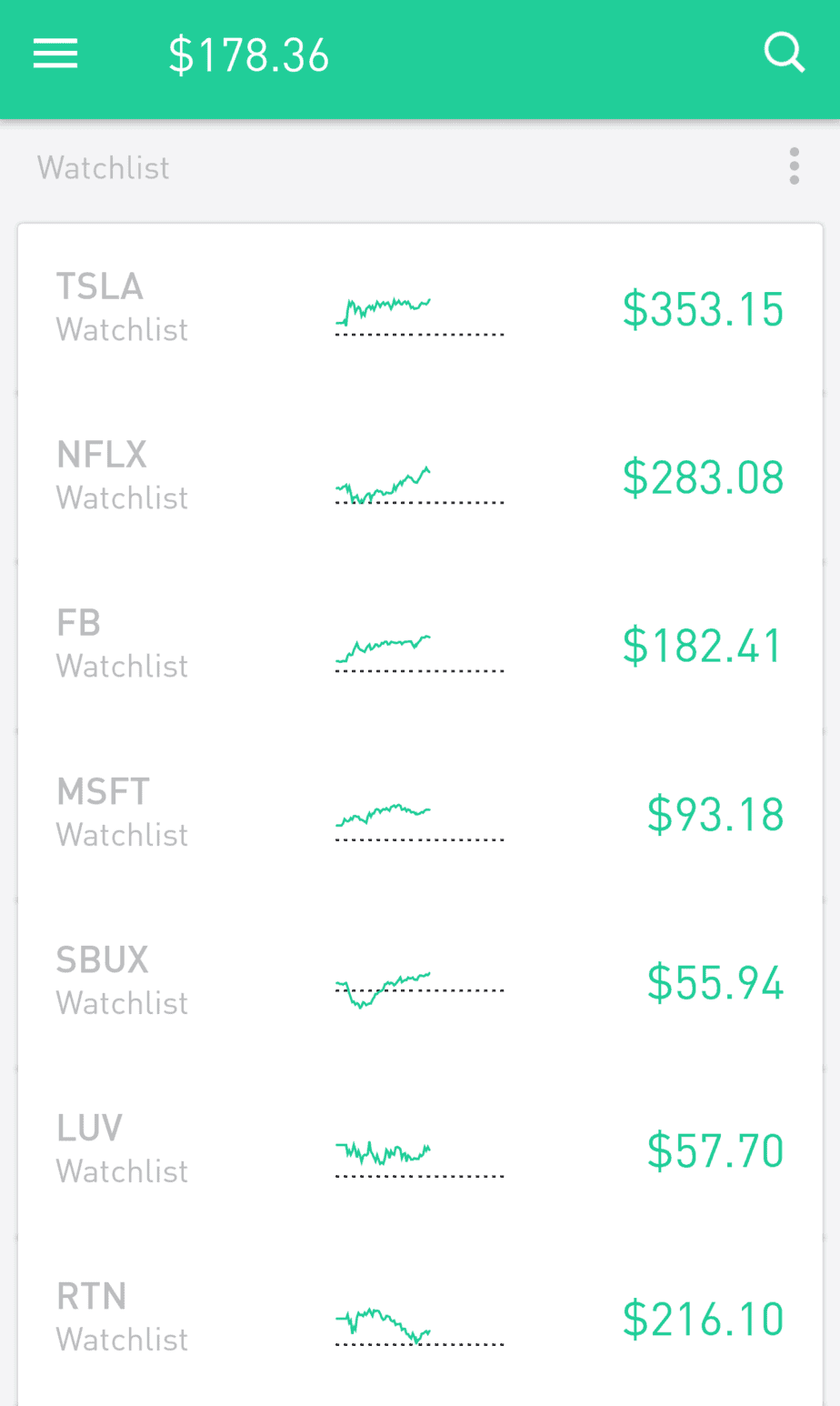
Task: Open the TSLA stock row
Action: pos(420,308)
